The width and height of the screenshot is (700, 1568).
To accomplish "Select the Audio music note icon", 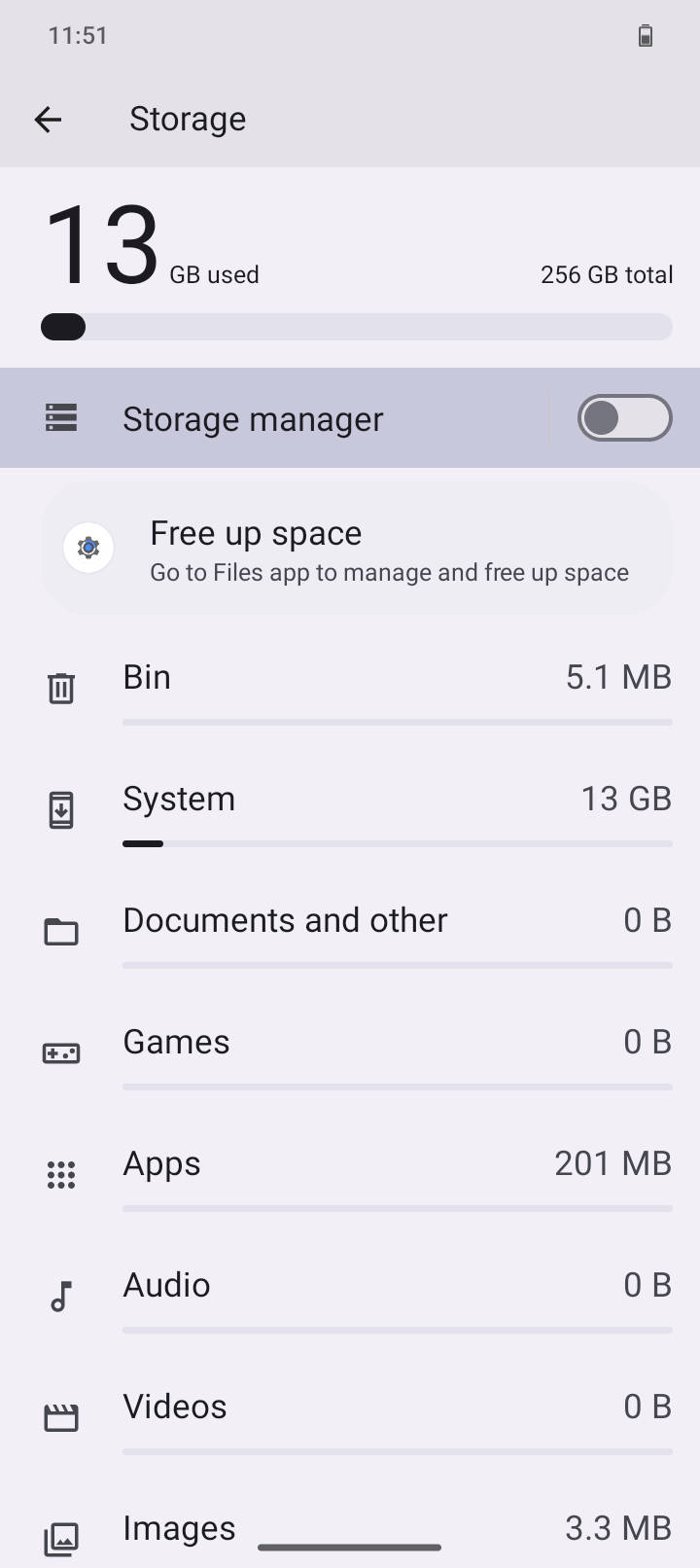I will click(60, 1296).
